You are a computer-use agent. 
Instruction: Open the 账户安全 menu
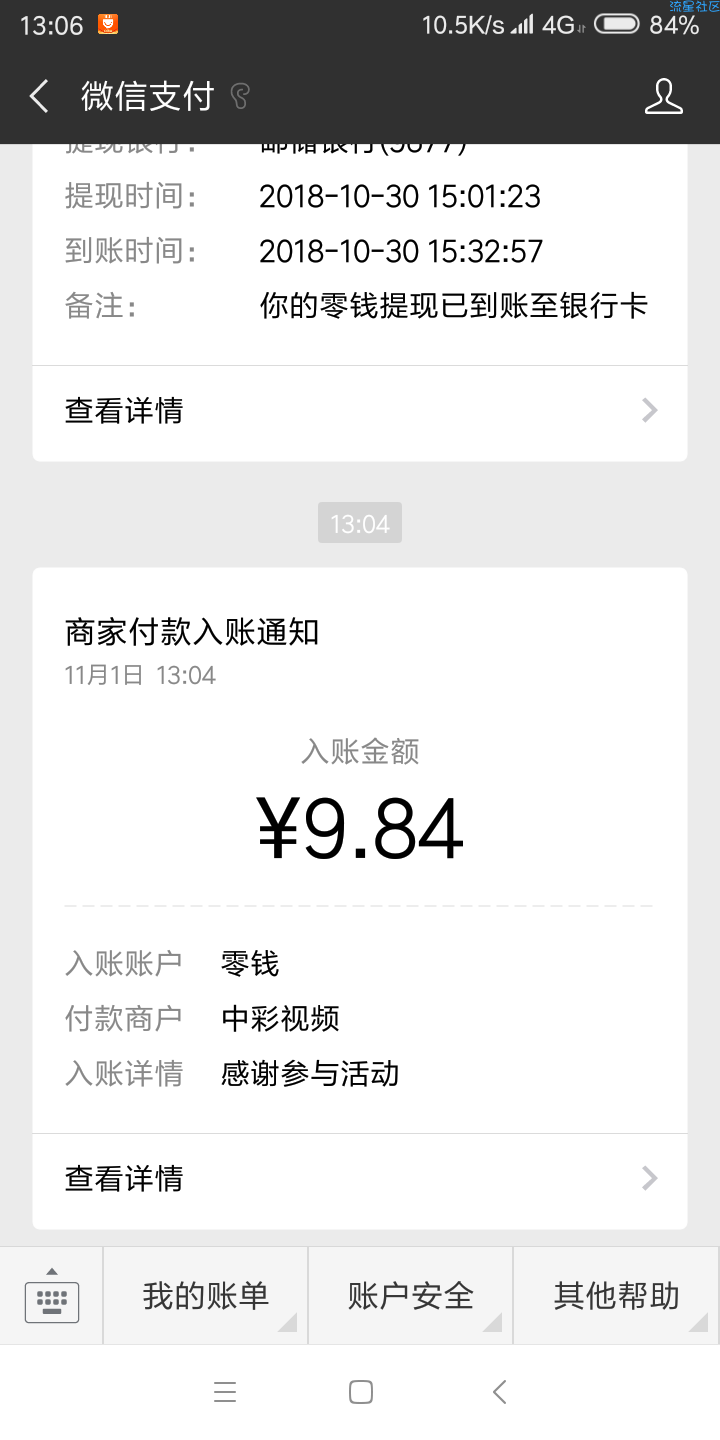click(410, 1296)
